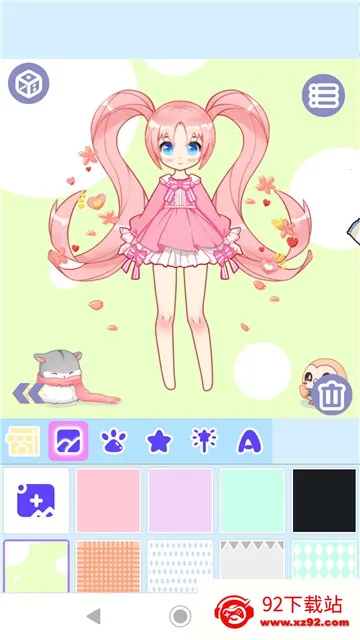
Task: Switch to the letter A text tab
Action: click(x=249, y=441)
